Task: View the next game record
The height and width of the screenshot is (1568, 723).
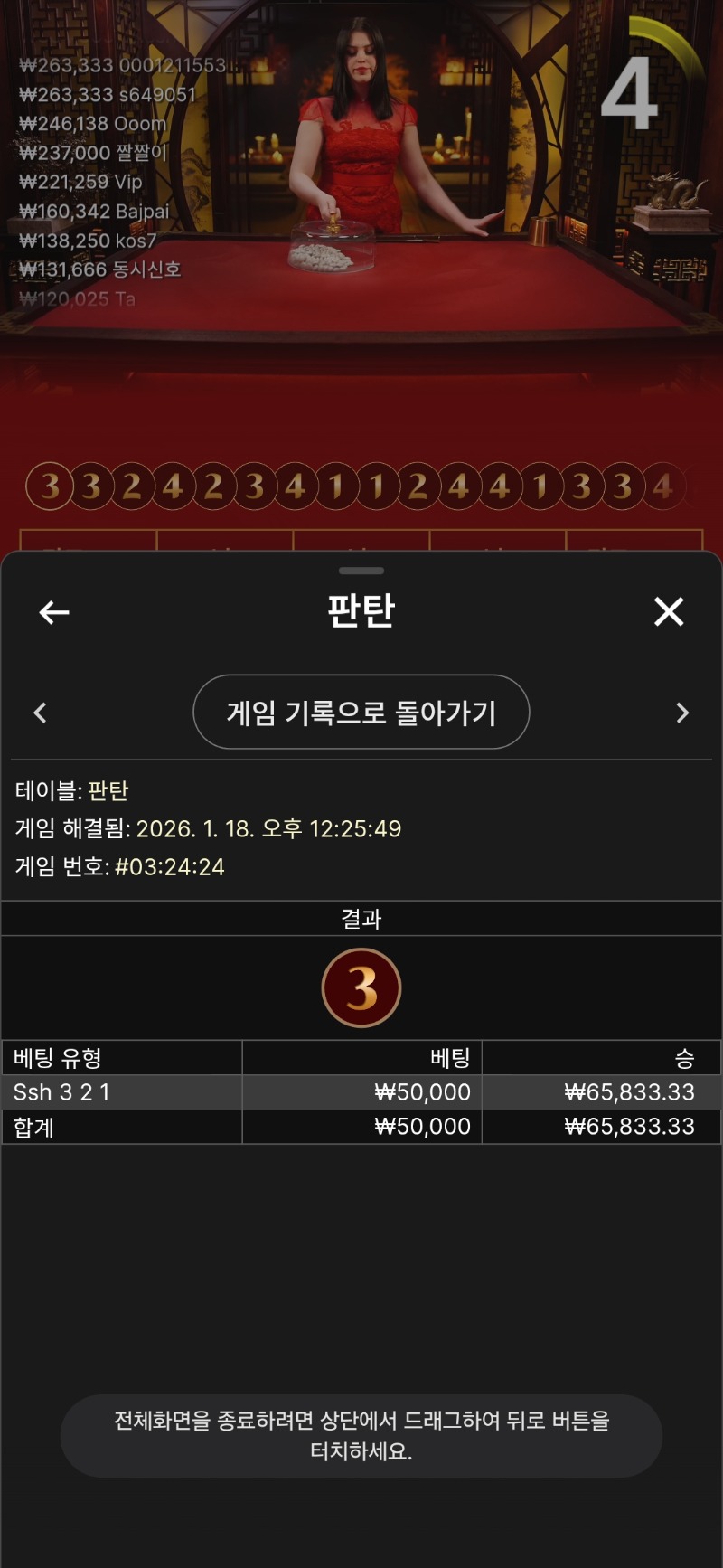Action: pos(682,713)
